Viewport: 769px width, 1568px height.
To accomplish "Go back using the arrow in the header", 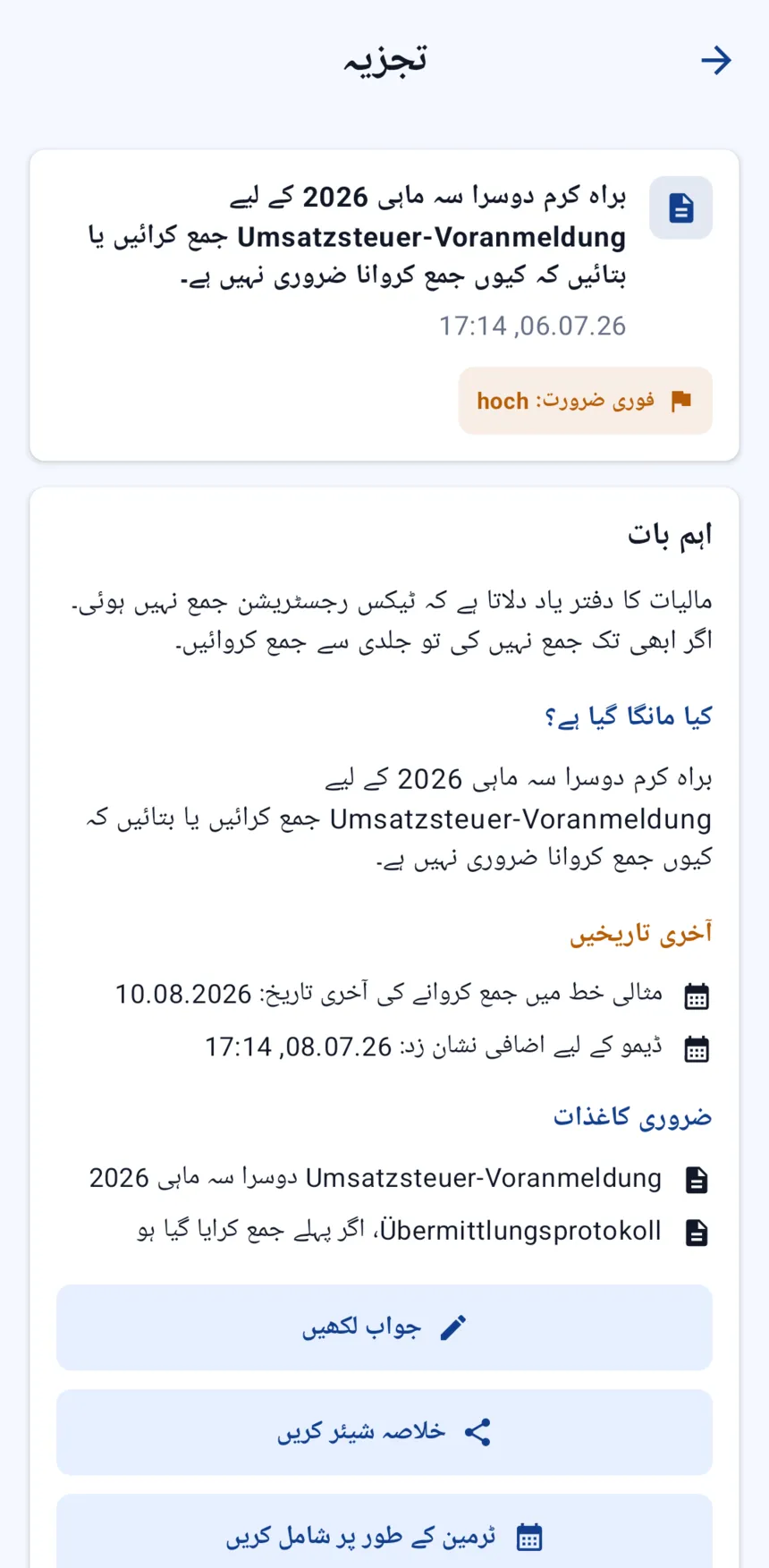I will [x=716, y=60].
